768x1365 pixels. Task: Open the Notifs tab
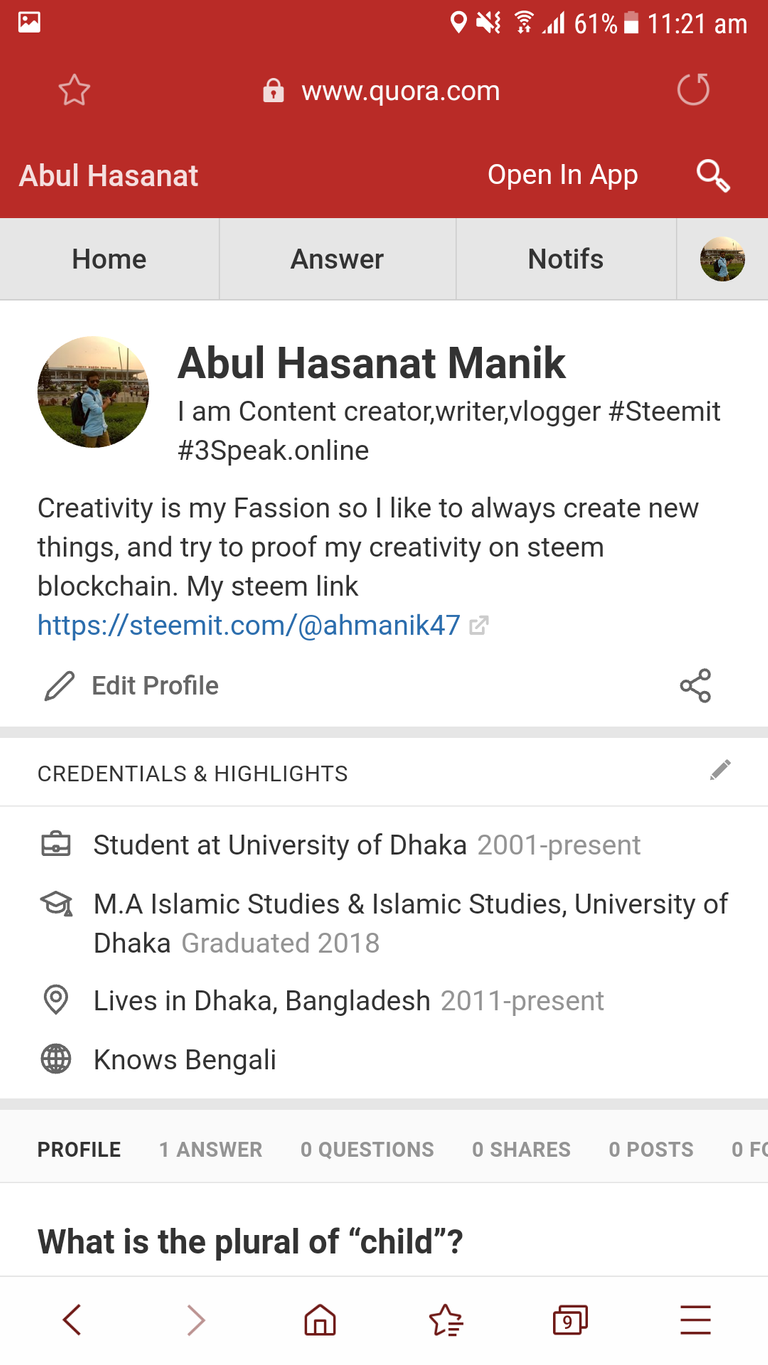[x=565, y=259]
